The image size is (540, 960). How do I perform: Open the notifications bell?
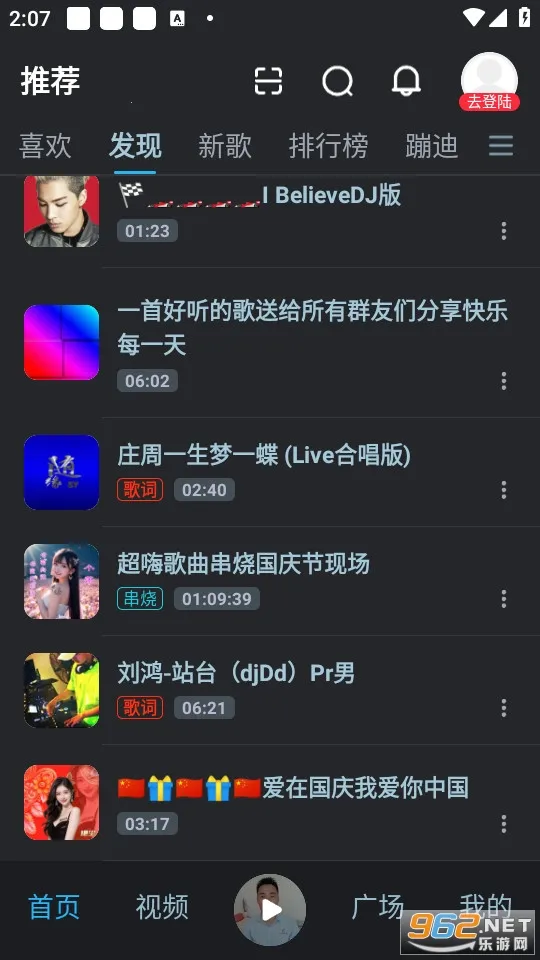pos(407,81)
